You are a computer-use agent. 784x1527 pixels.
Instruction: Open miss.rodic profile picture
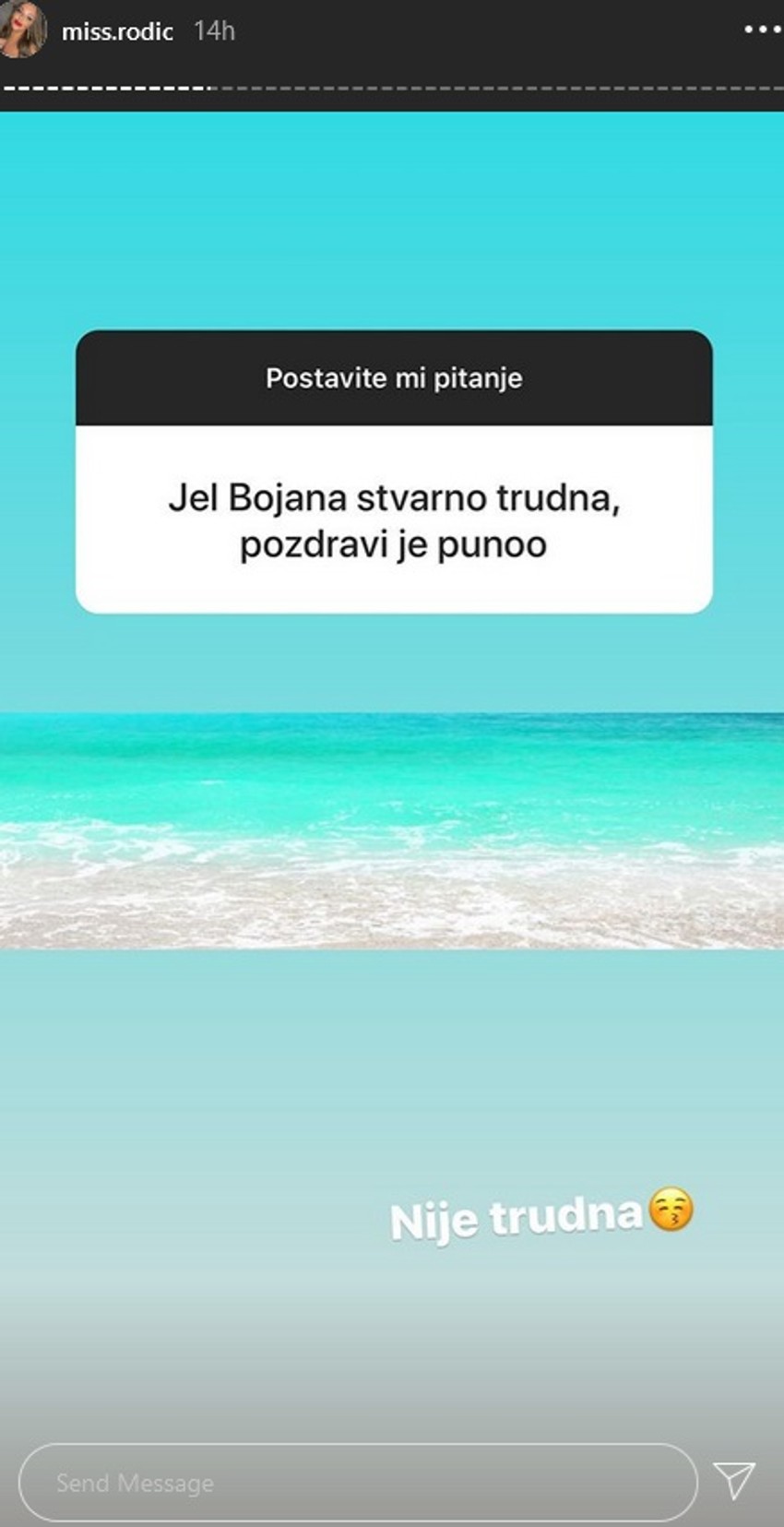pyautogui.click(x=22, y=30)
